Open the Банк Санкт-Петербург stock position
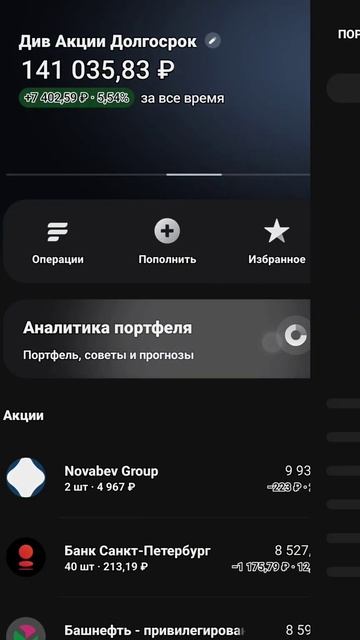 pyautogui.click(x=155, y=558)
